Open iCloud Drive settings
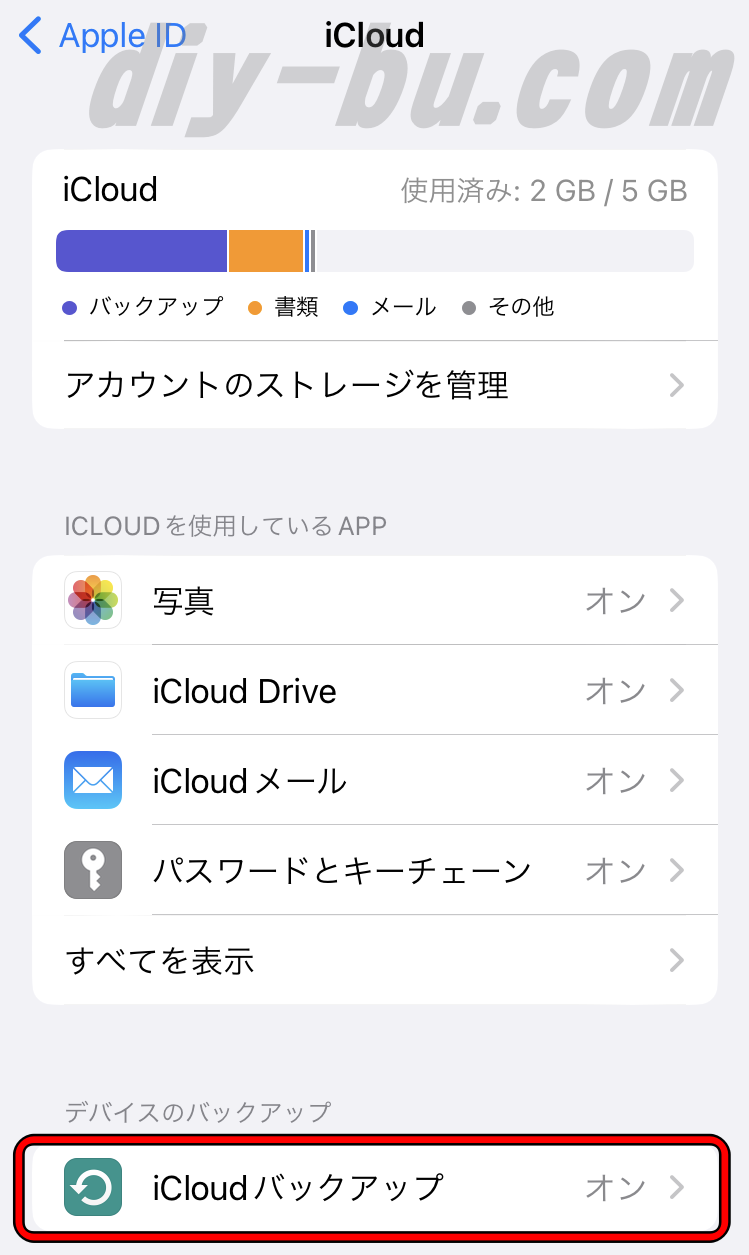The image size is (749, 1255). 375,690
